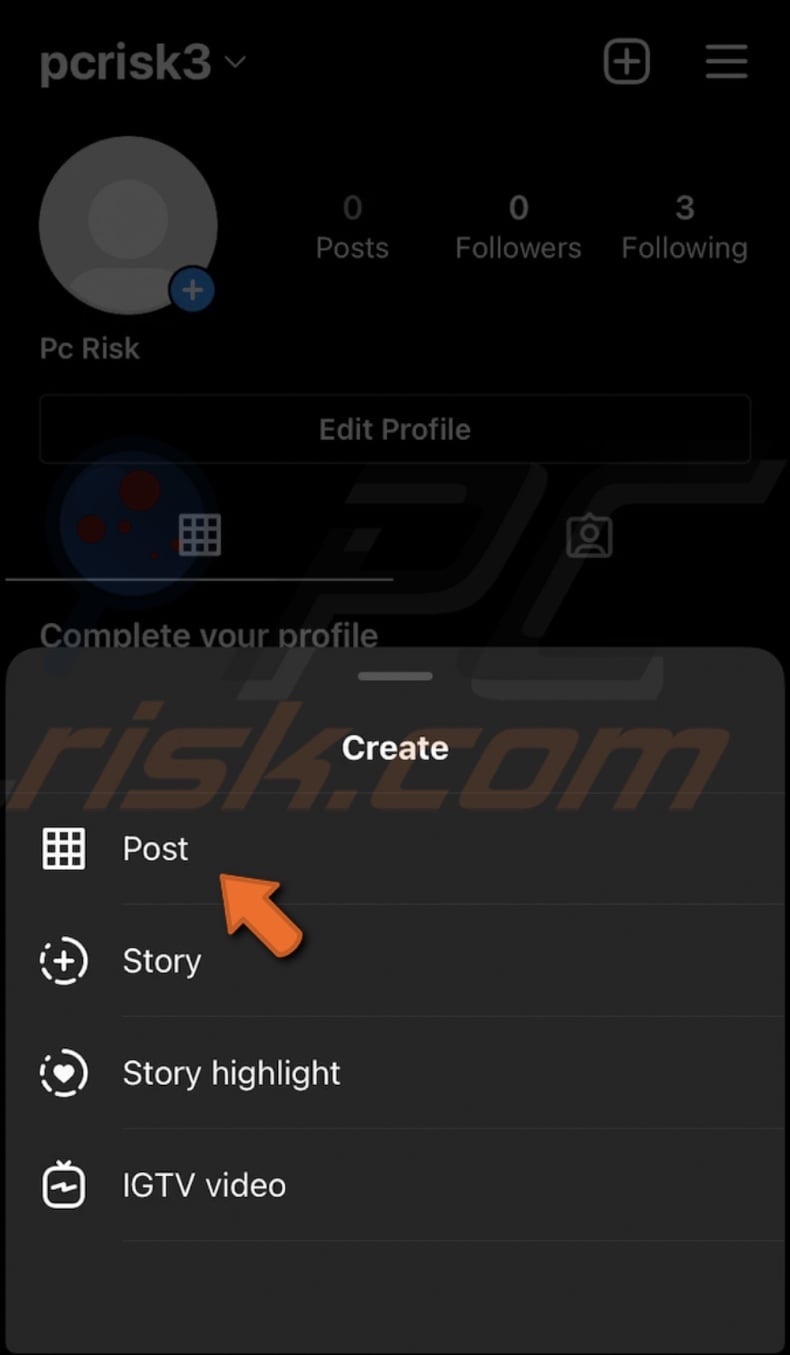Choose Story highlight from the Create menu
Image resolution: width=790 pixels, height=1355 pixels.
click(x=231, y=1073)
